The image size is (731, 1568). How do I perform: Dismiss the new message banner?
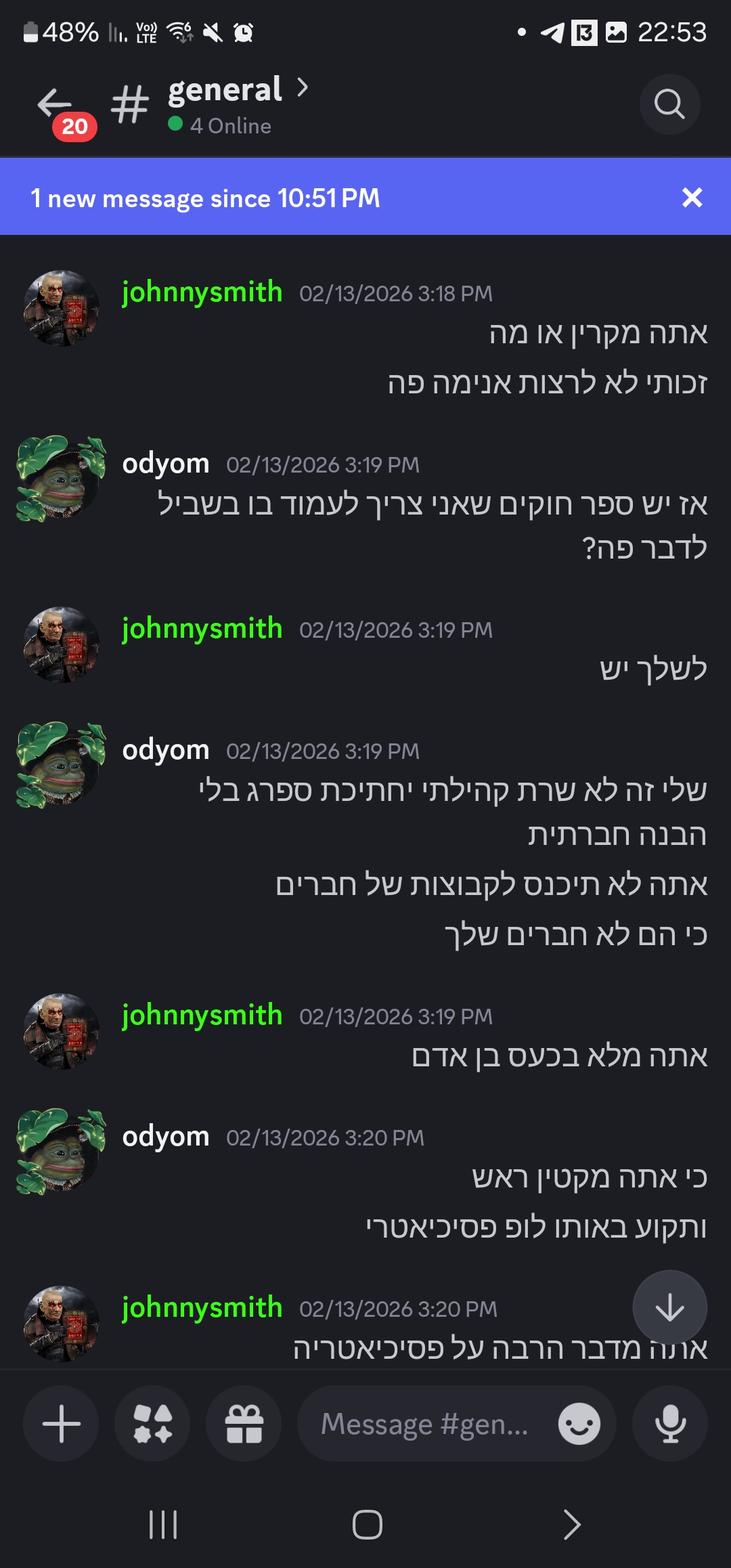tap(692, 198)
